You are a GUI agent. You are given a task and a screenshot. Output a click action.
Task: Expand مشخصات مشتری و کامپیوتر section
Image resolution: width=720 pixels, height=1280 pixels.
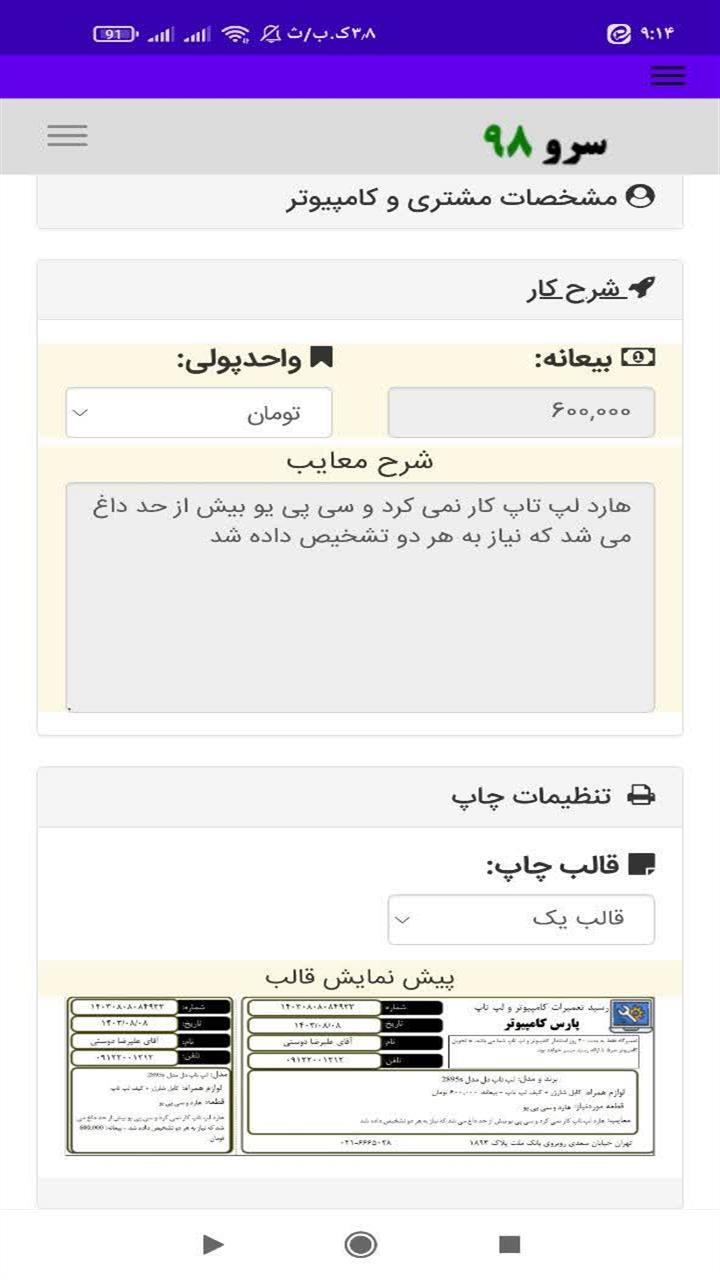pos(470,197)
